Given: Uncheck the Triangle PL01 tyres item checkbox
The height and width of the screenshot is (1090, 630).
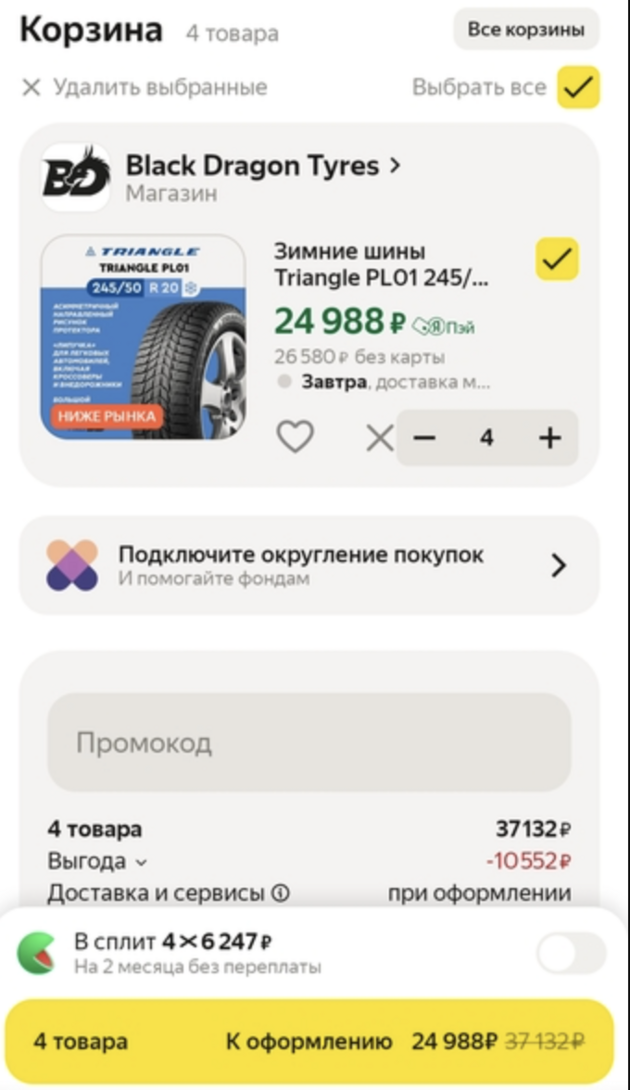Looking at the screenshot, I should pos(557,260).
